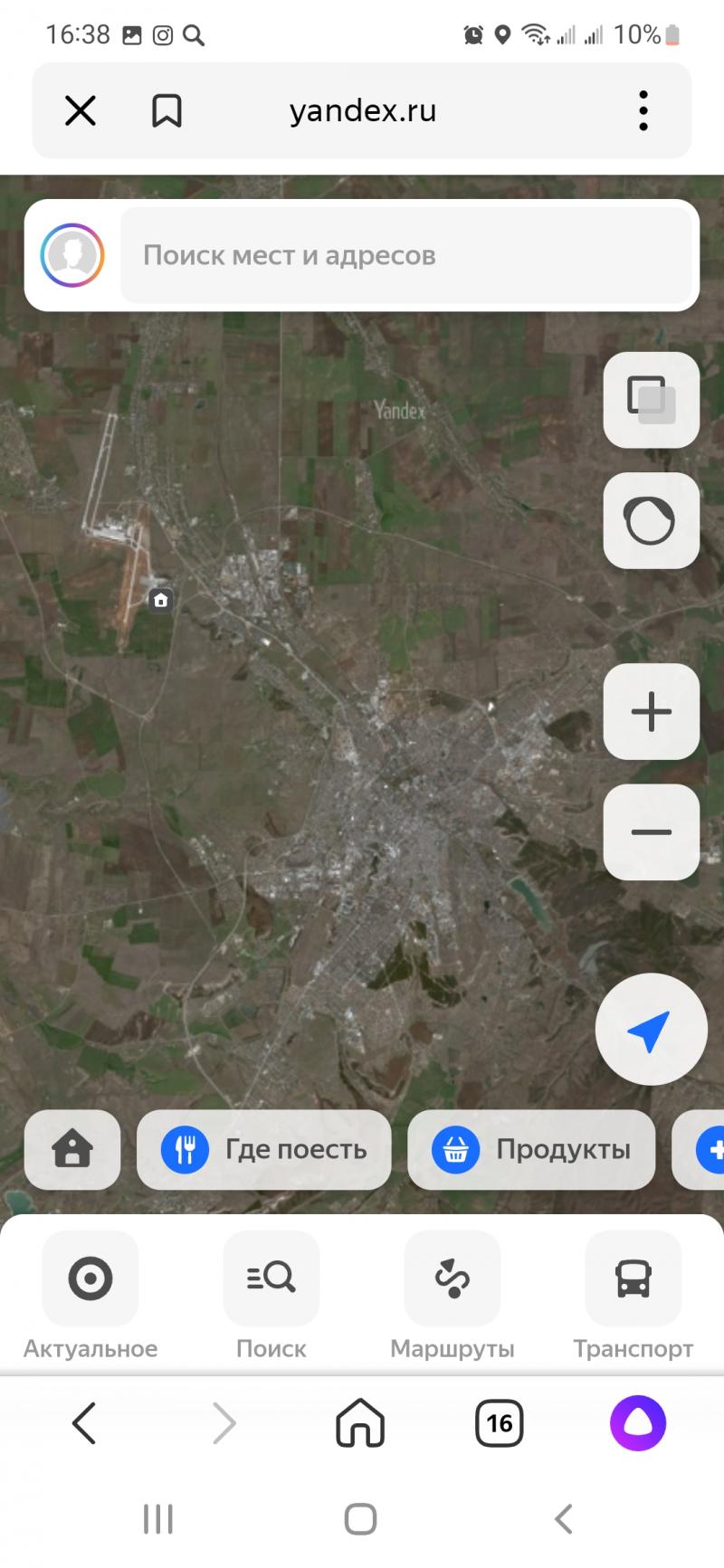
Task: Open the browser overflow menu
Action: pos(643,111)
